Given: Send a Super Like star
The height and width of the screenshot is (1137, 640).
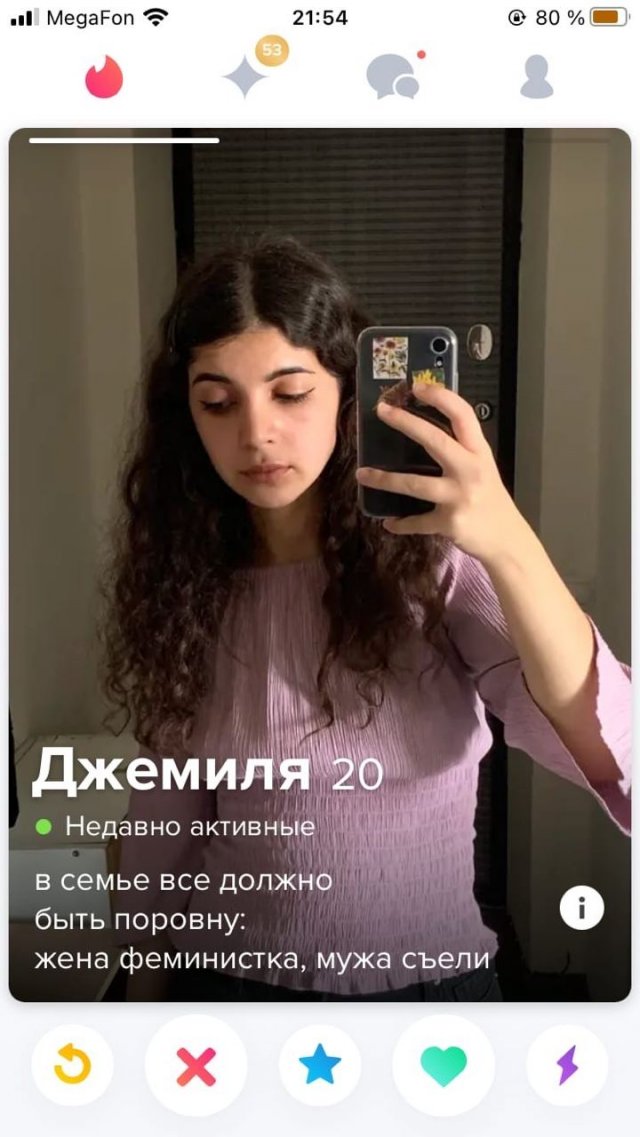Looking at the screenshot, I should point(320,1066).
